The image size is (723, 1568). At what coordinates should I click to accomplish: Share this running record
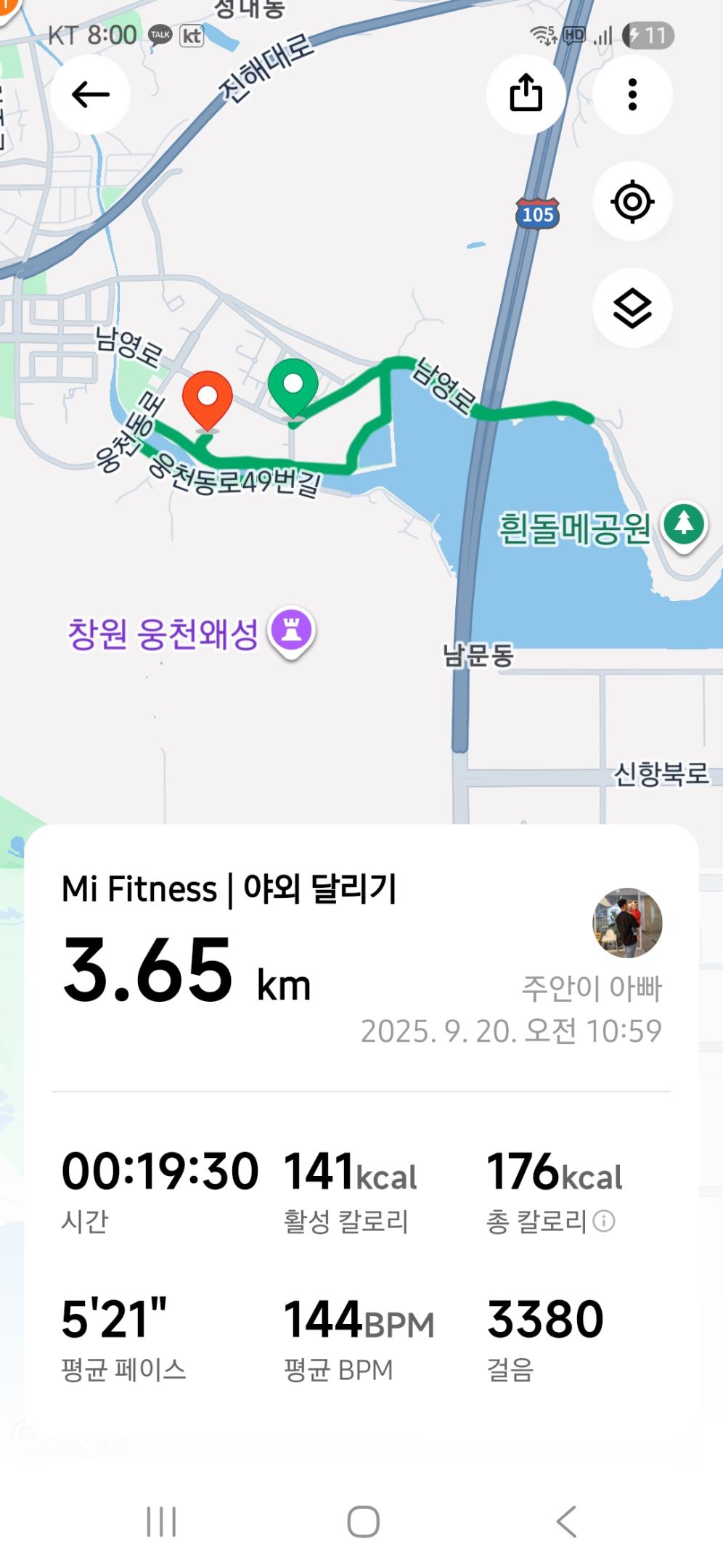[526, 94]
